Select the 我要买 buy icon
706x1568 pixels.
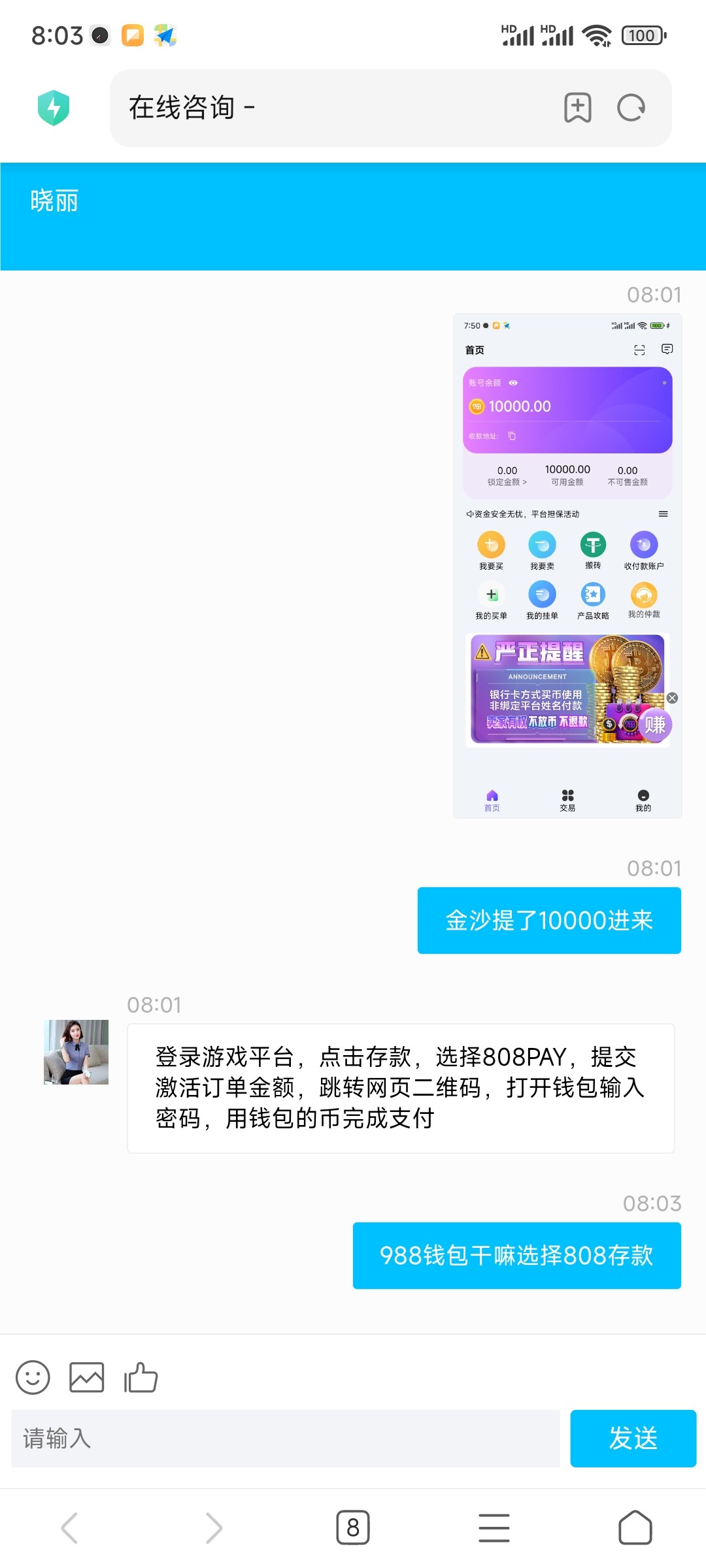[x=490, y=544]
